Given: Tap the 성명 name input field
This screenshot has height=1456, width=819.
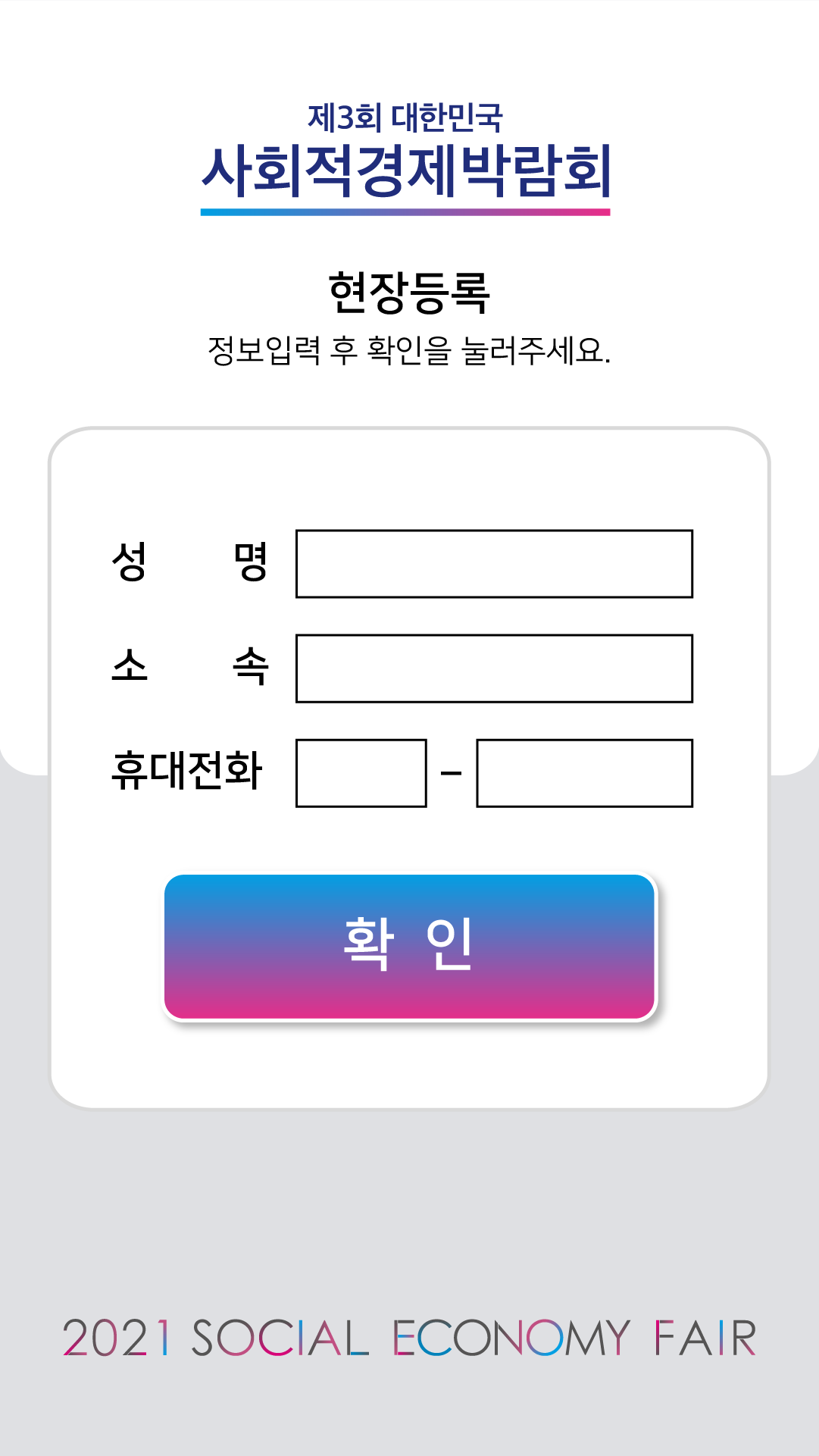Looking at the screenshot, I should point(494,564).
